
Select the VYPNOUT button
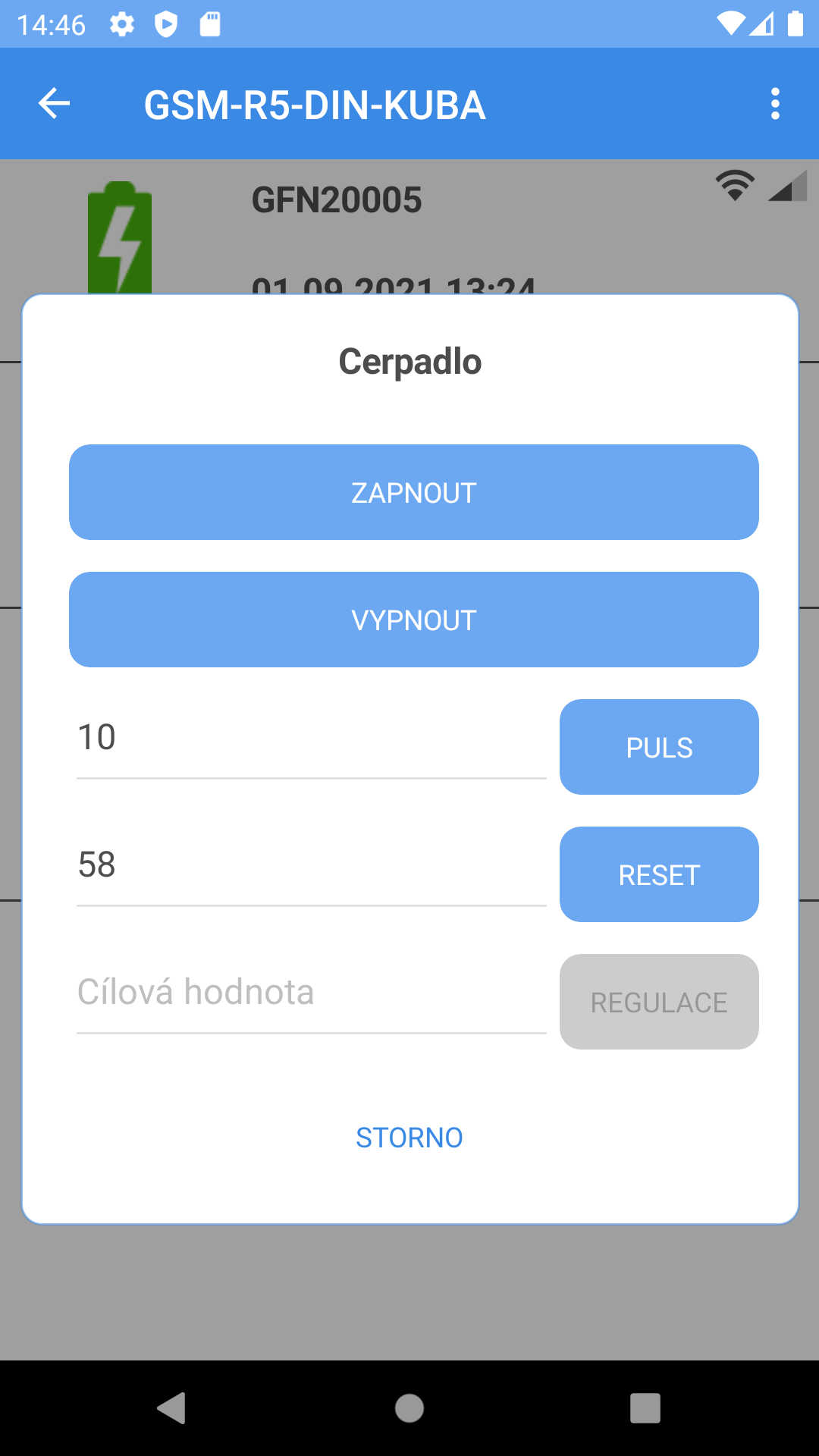point(413,620)
